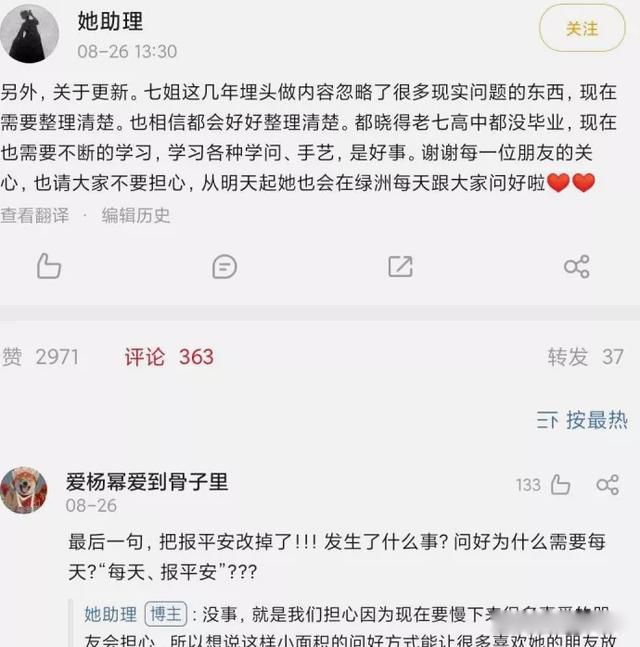The width and height of the screenshot is (640, 647).
Task: Share the post via the share icon
Action: pyautogui.click(x=576, y=266)
